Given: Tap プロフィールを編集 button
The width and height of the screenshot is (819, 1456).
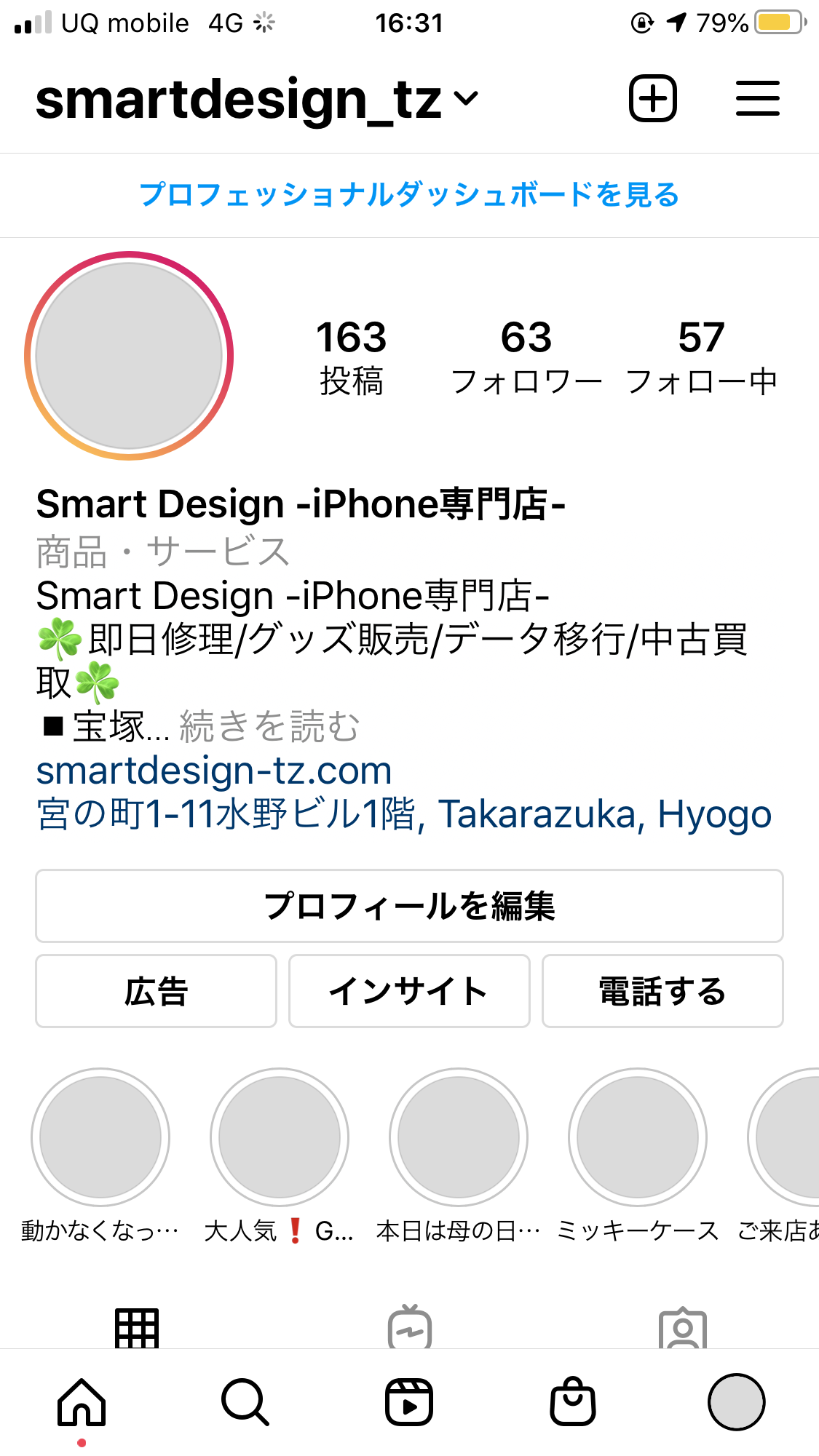Looking at the screenshot, I should 409,906.
